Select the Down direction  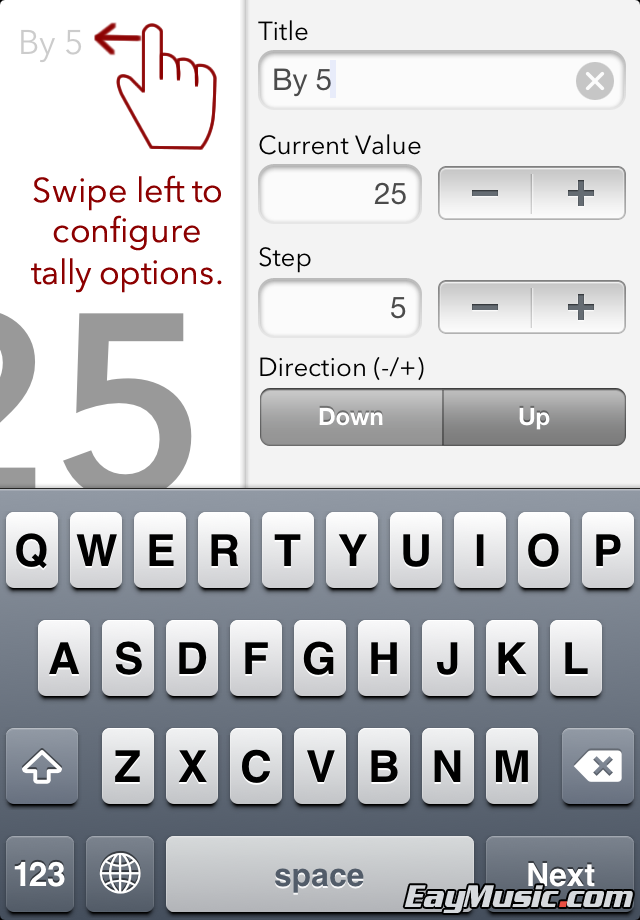point(351,417)
